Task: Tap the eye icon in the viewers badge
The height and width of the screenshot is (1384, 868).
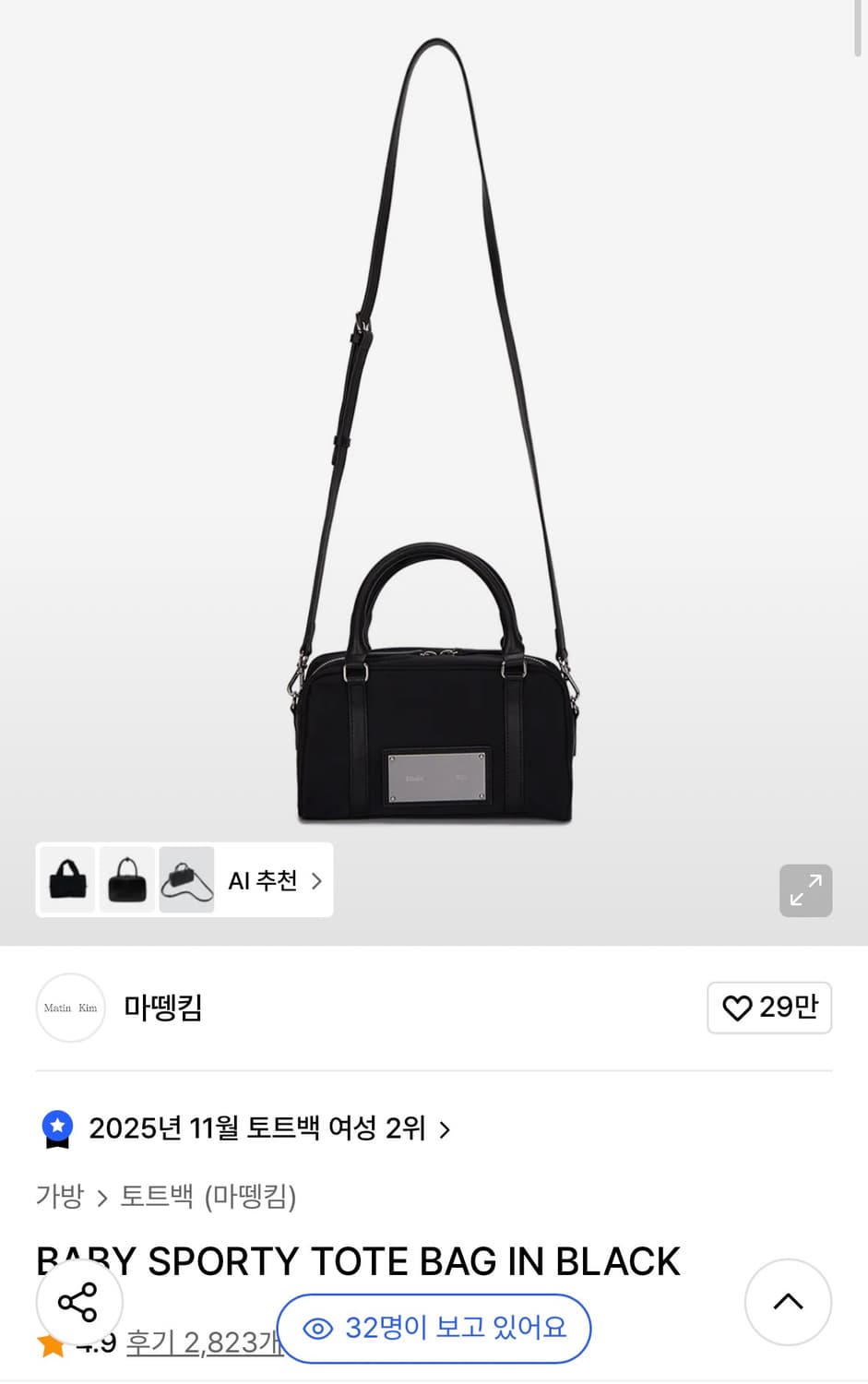Action: coord(319,1329)
